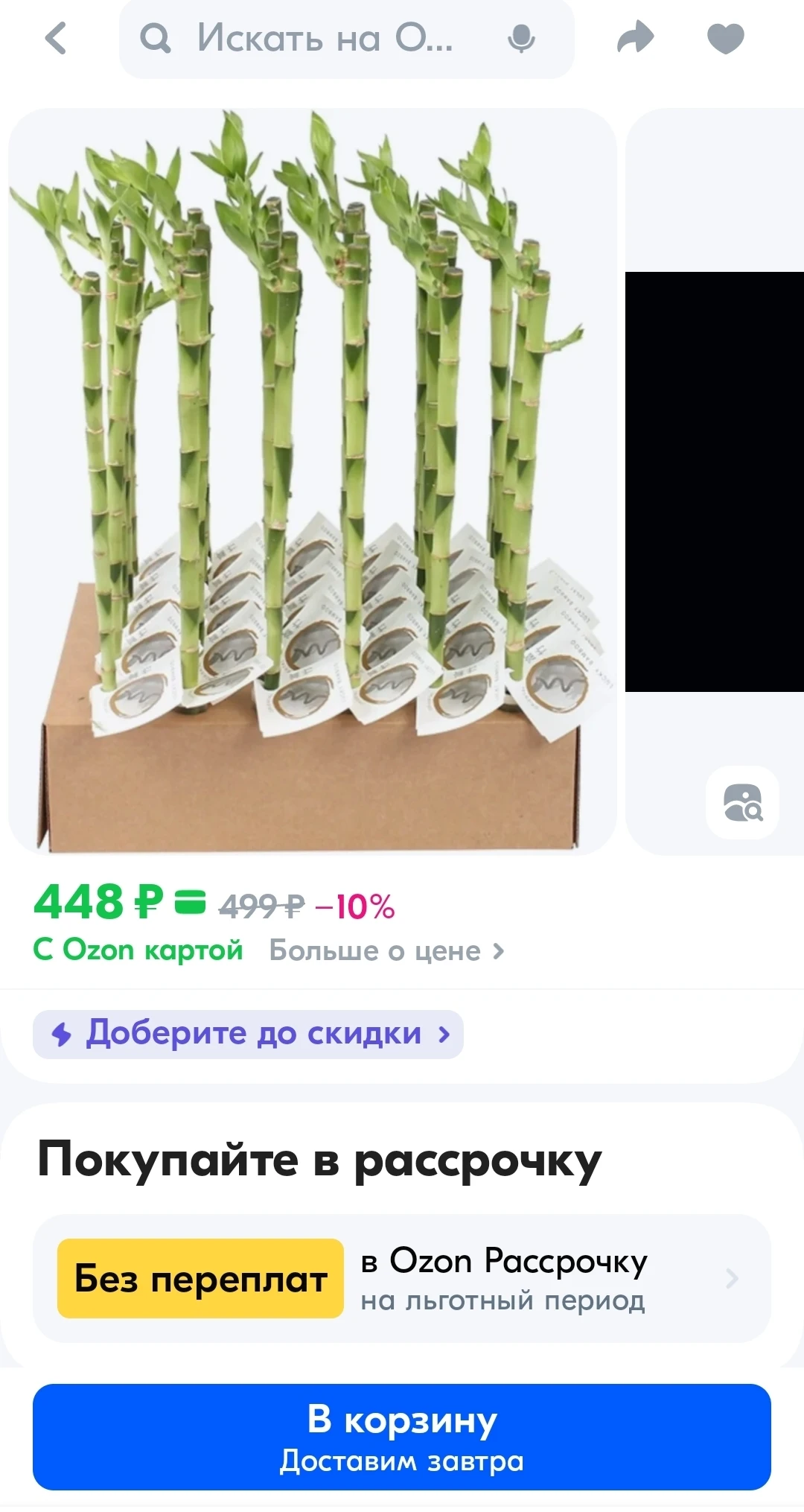Open the bamboo product photo
Viewport: 804px width, 1512px height.
tap(313, 480)
